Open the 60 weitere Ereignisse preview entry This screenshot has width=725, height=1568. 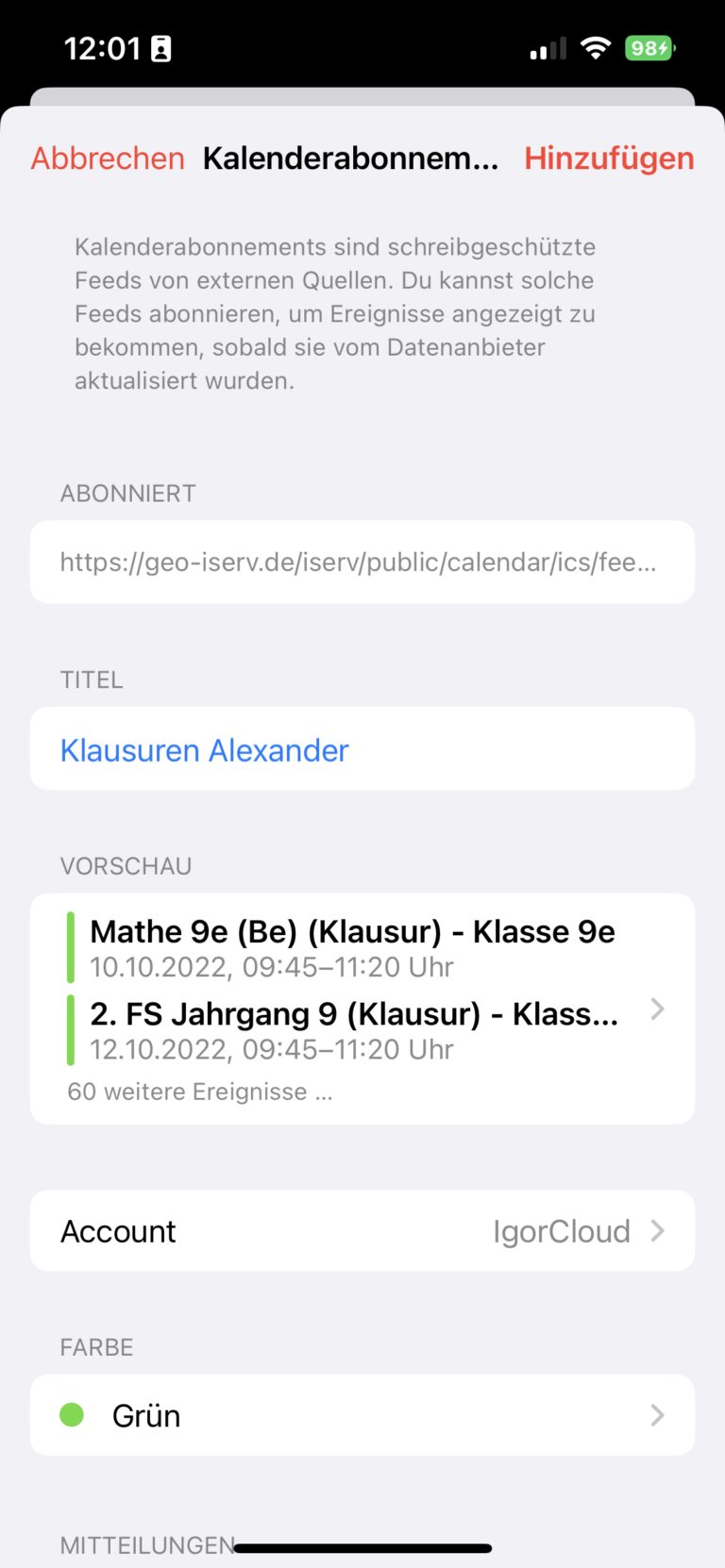199,1091
